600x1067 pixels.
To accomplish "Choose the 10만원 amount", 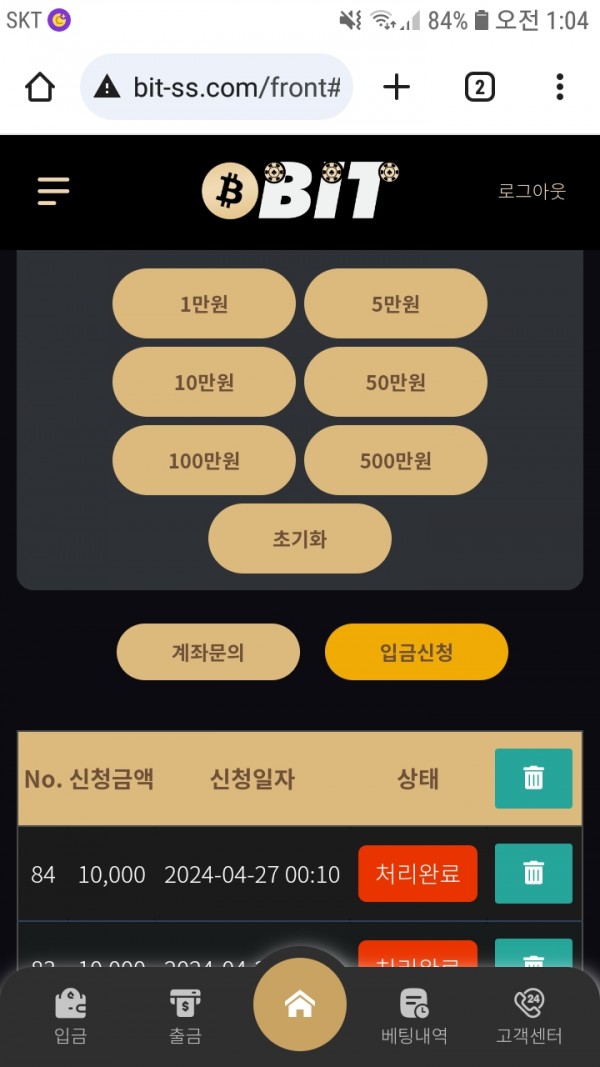I will [204, 382].
